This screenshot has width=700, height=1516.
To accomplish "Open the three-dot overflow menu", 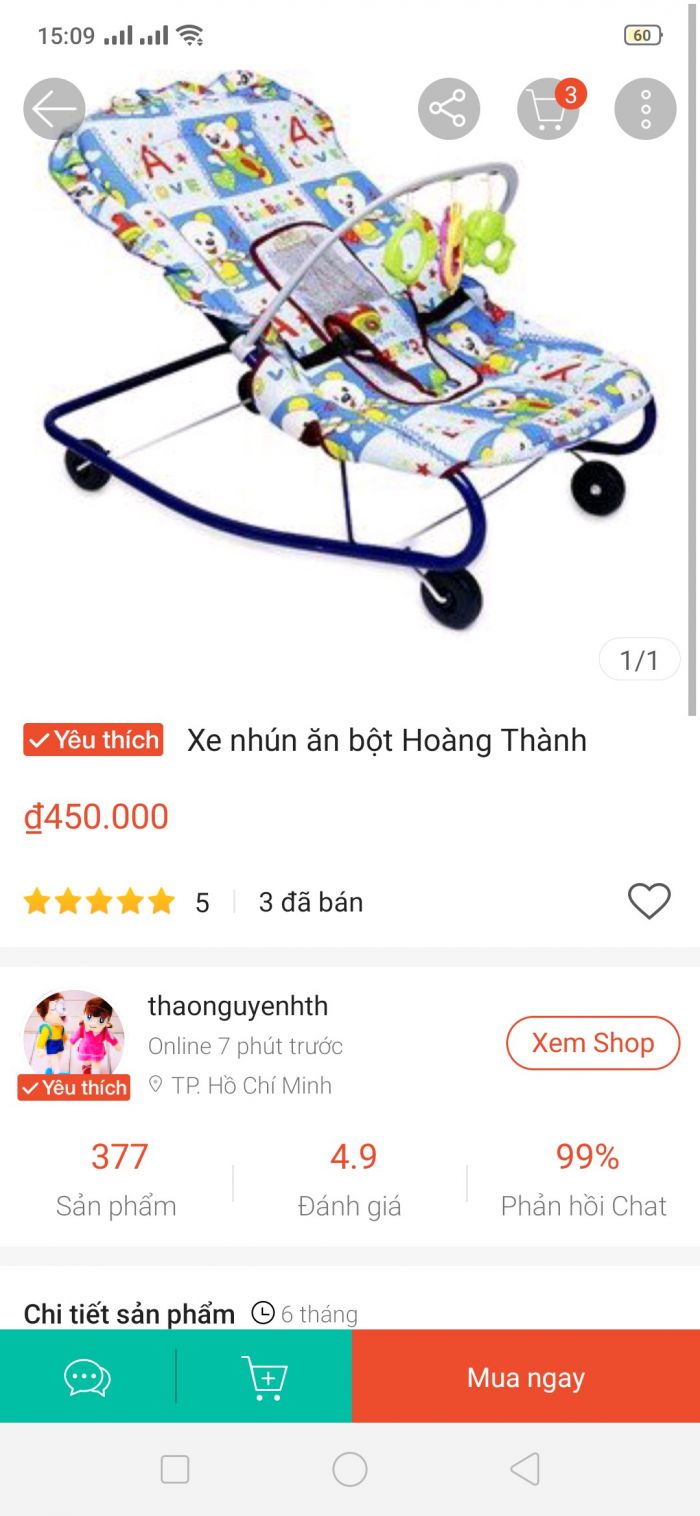I will [645, 109].
